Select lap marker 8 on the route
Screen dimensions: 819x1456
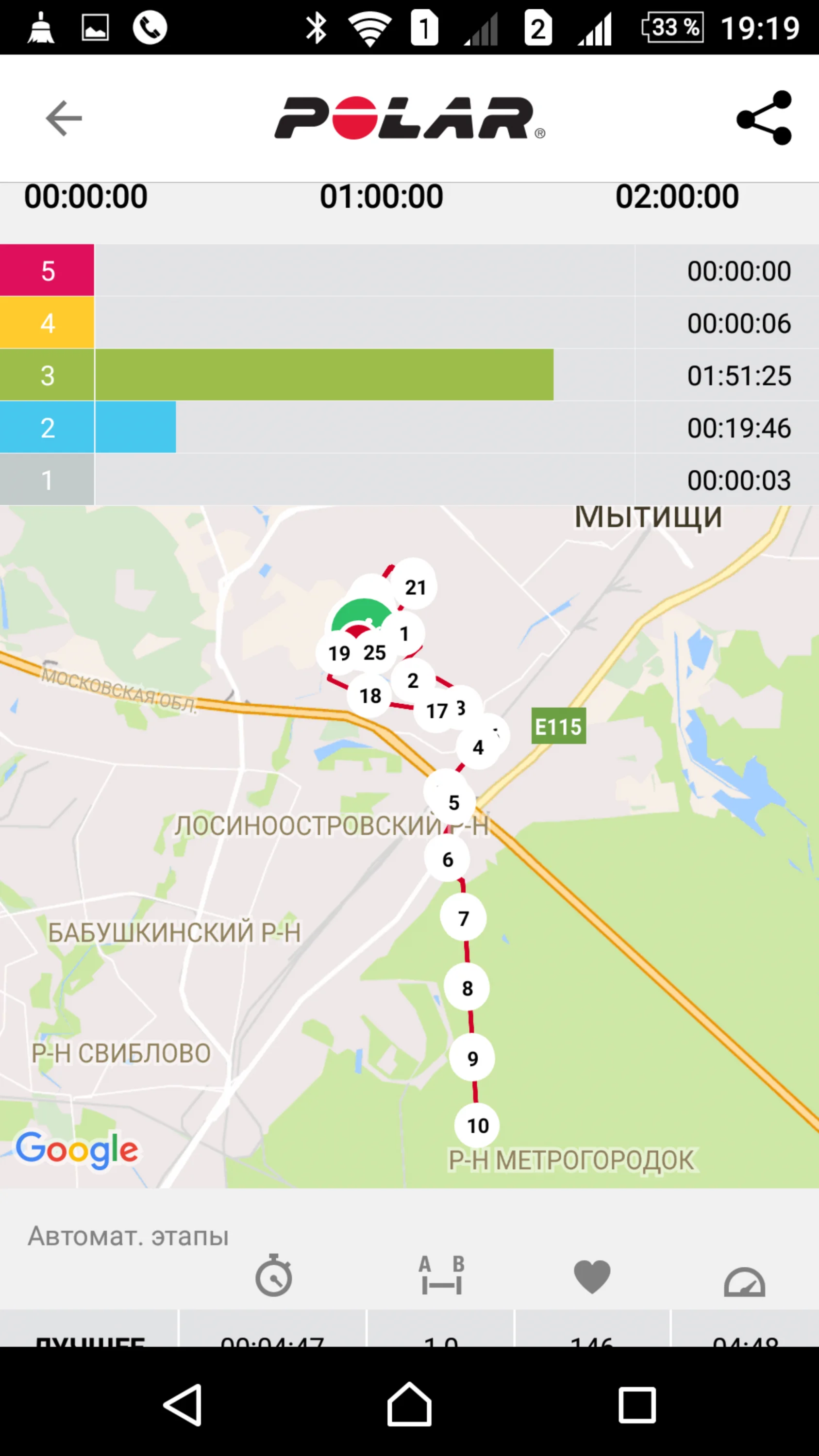467,988
